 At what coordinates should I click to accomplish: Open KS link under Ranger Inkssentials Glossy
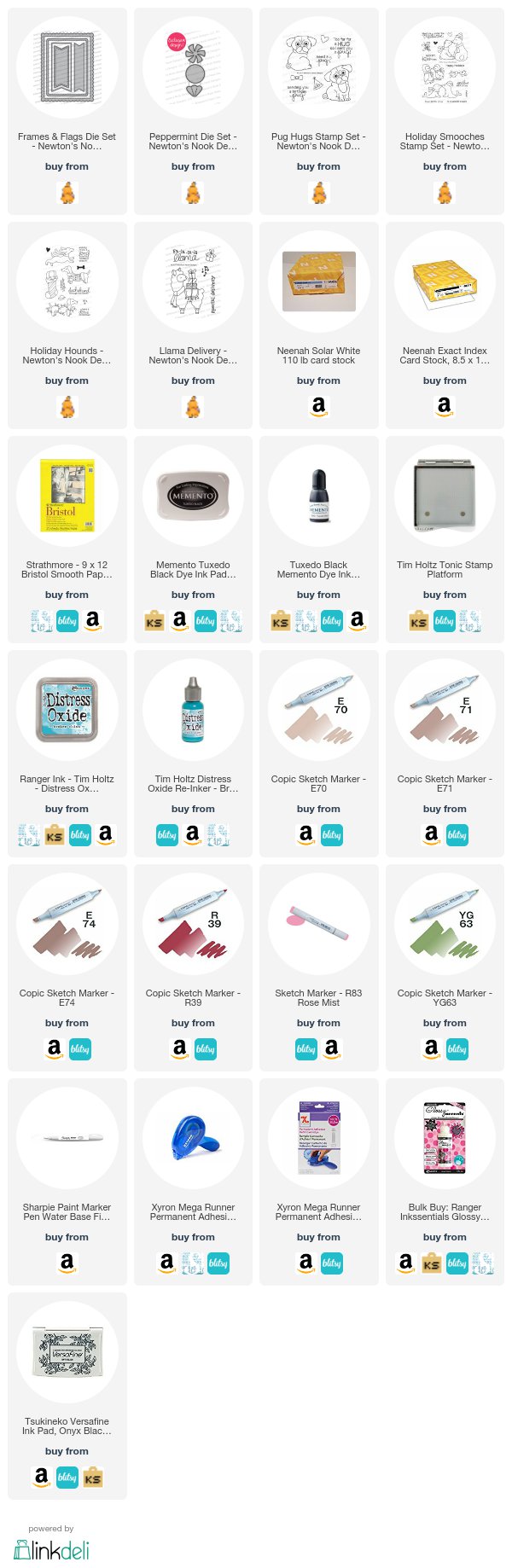coord(432,1263)
